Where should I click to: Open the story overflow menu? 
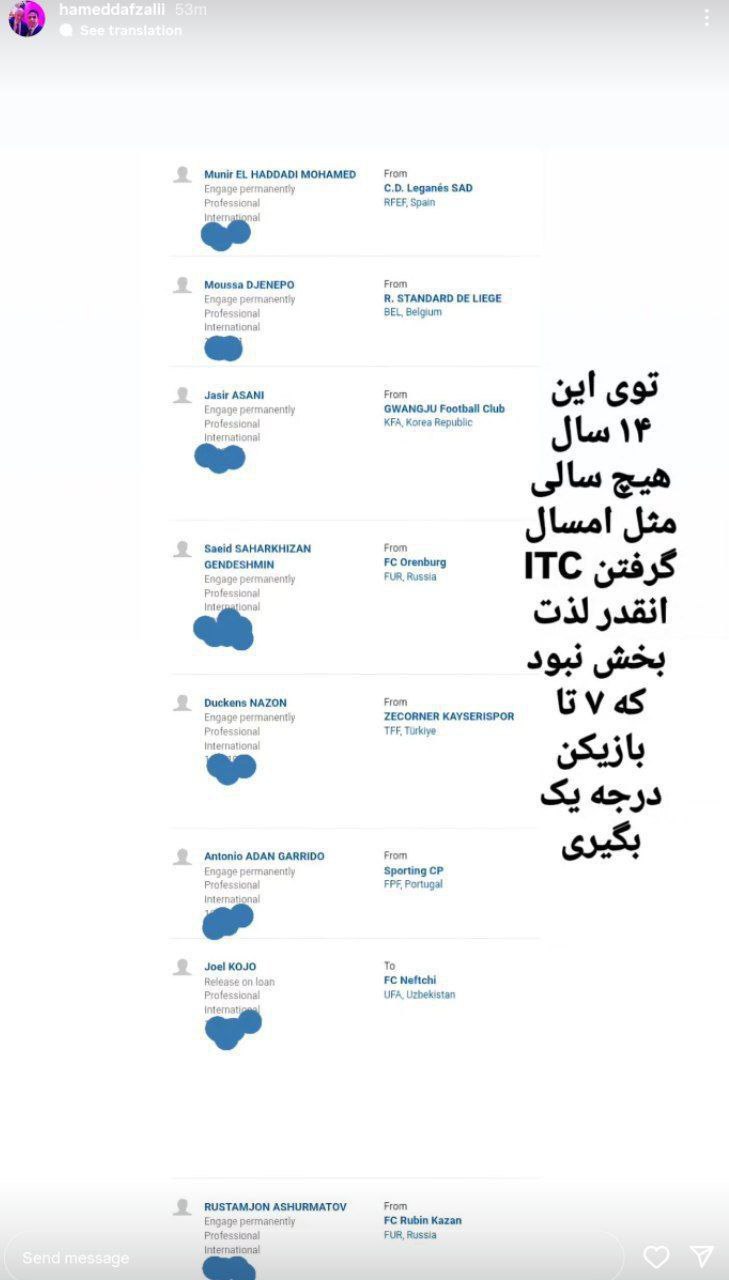tap(707, 17)
